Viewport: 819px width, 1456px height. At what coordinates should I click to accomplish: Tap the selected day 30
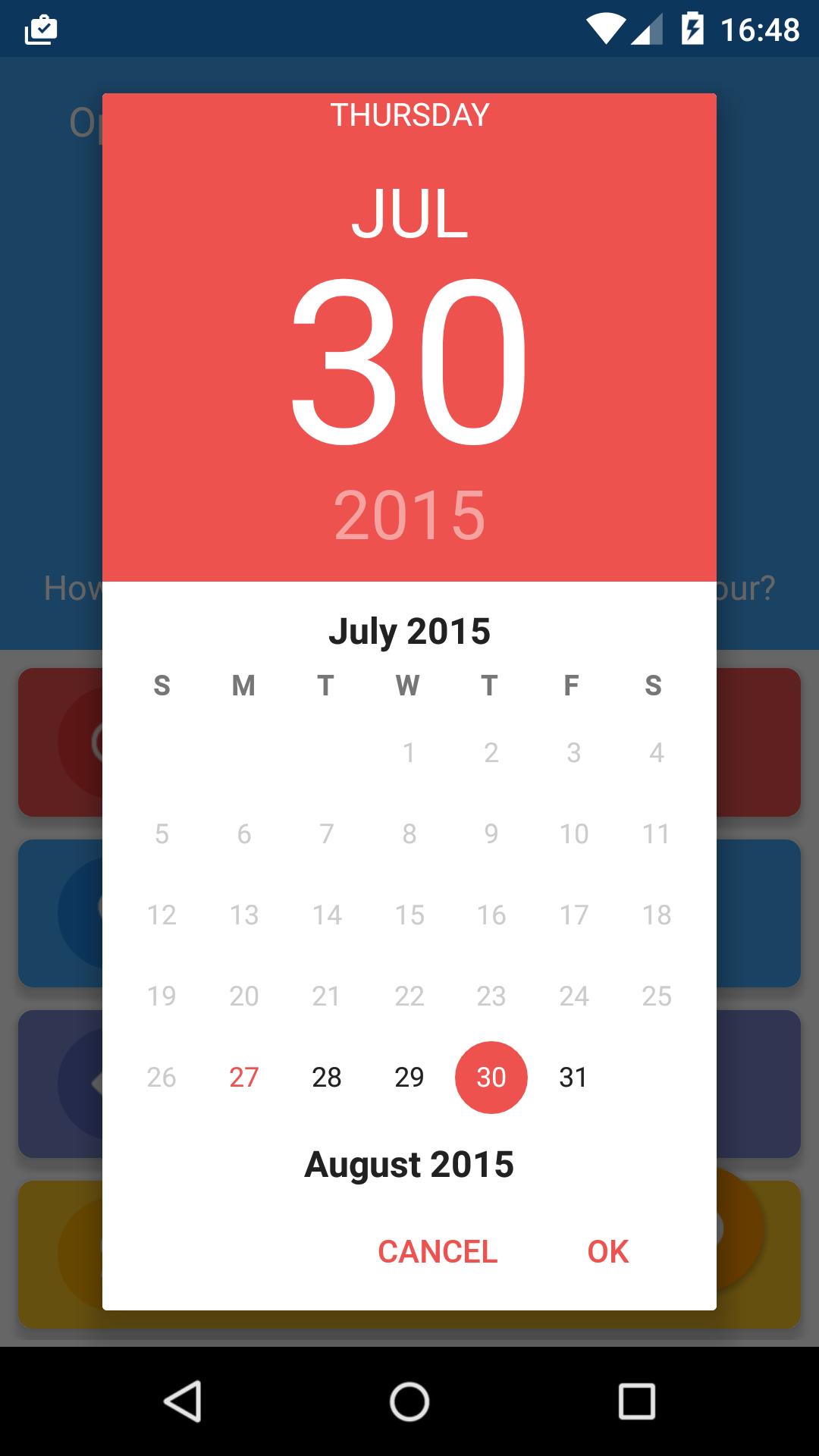point(491,1077)
